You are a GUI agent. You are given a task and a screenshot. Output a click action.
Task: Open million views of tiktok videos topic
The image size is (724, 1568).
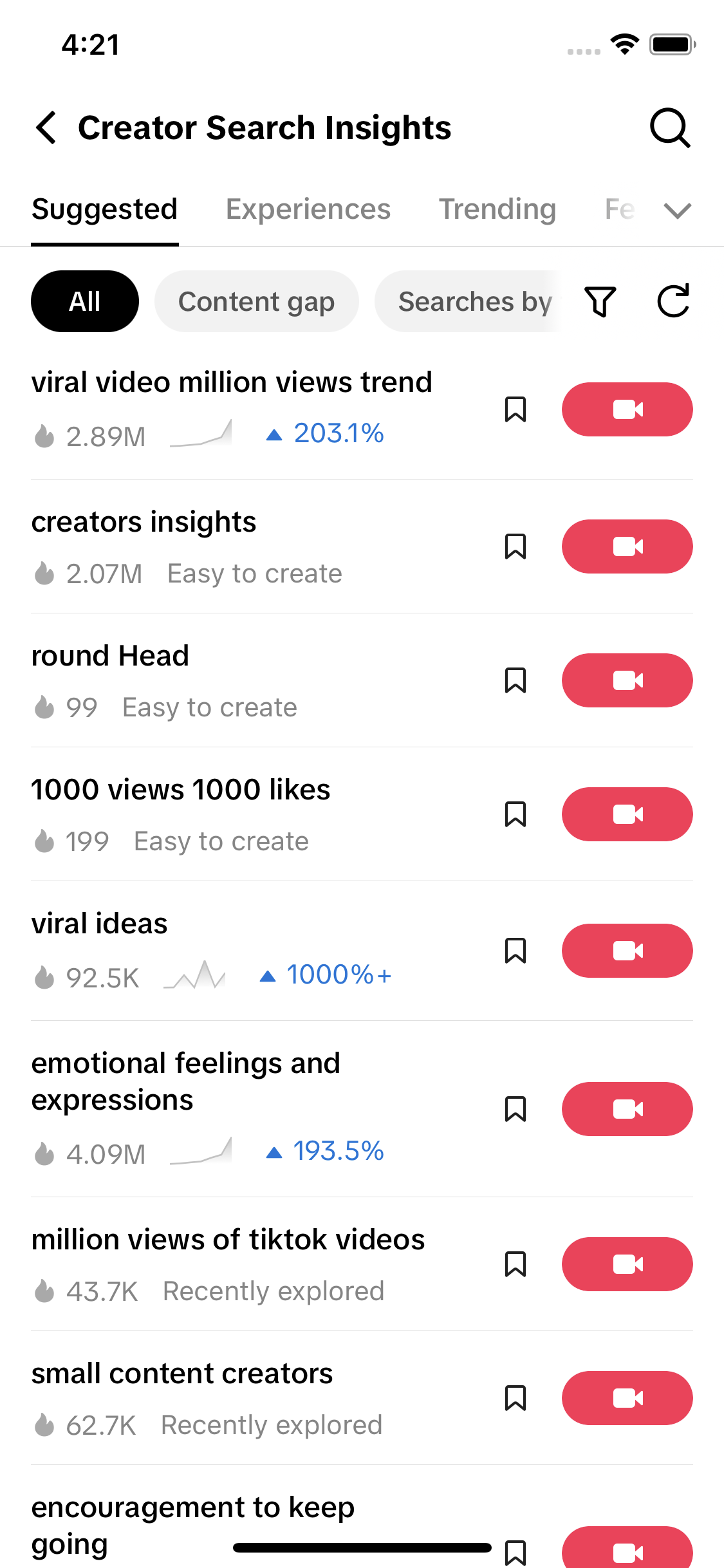click(x=228, y=1240)
